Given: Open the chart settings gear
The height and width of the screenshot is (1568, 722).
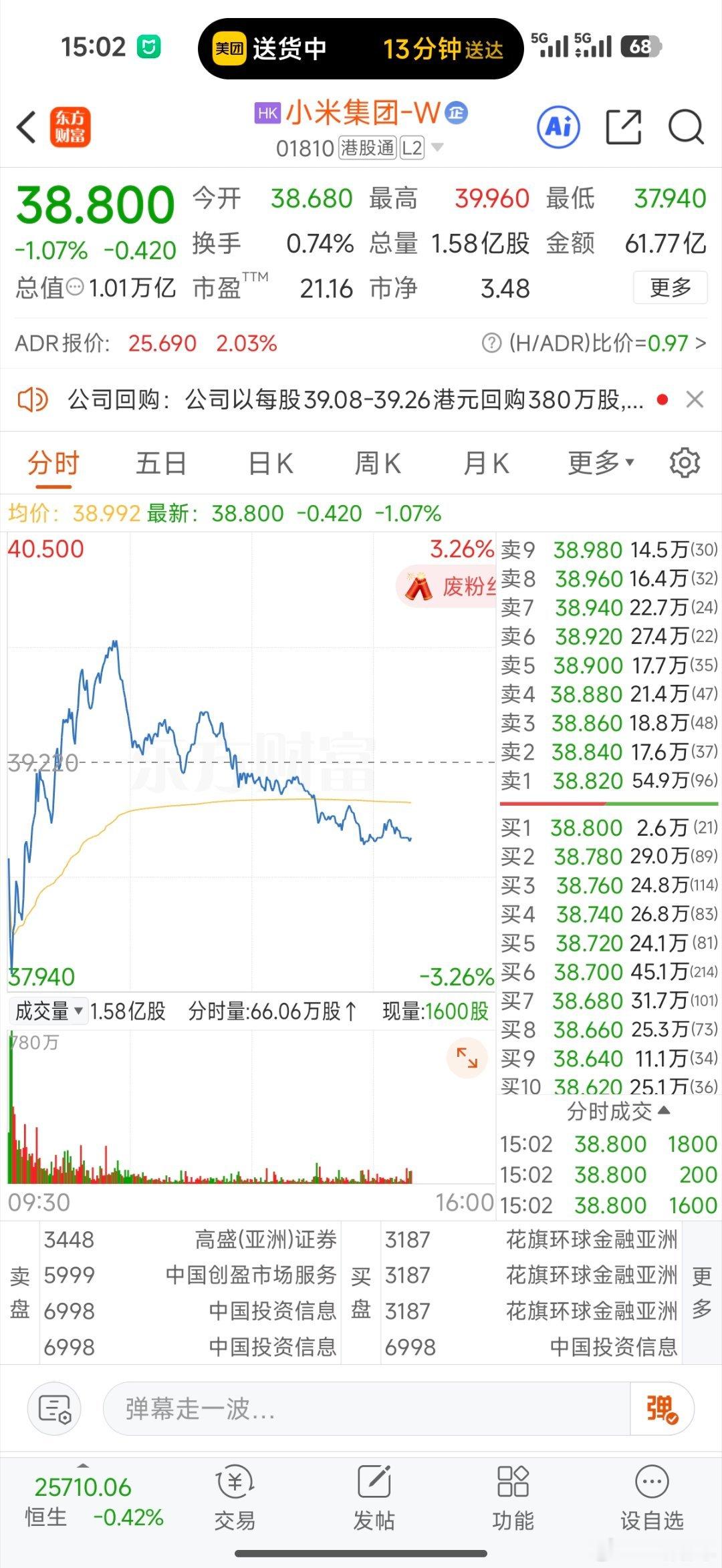Looking at the screenshot, I should [x=684, y=462].
